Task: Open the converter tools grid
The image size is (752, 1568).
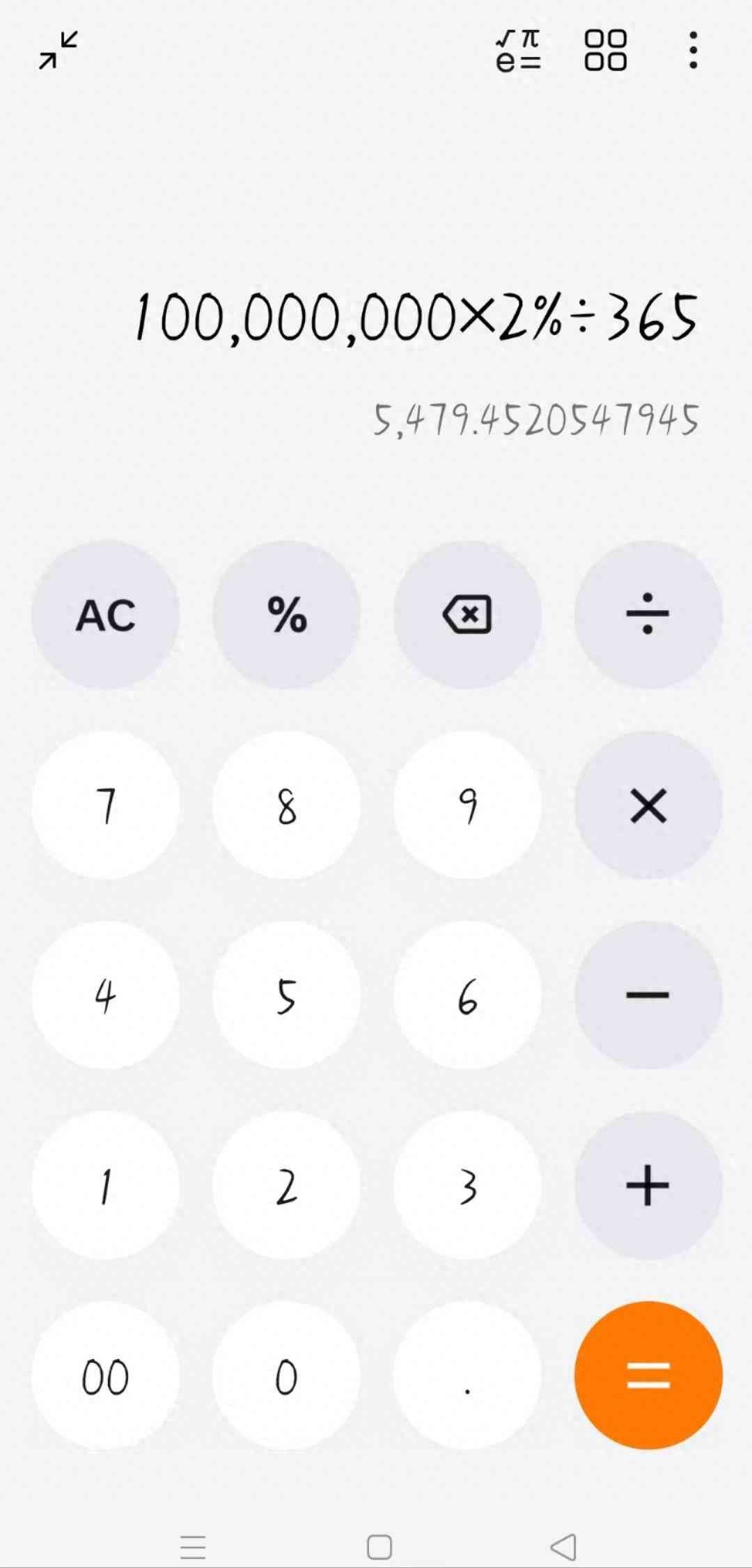Action: coord(605,51)
